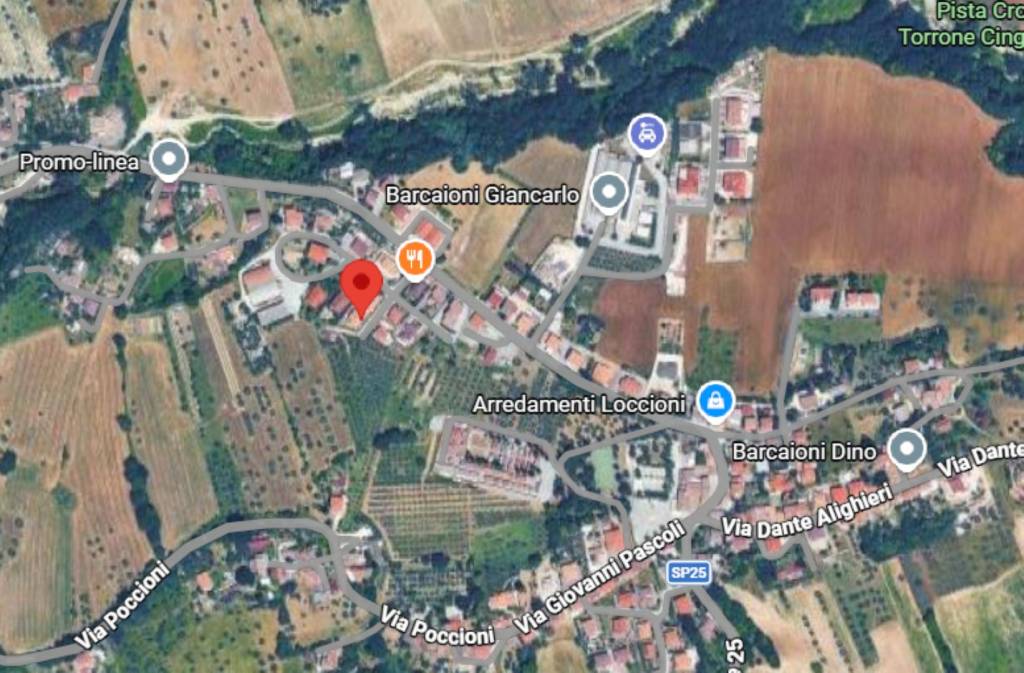Open the Barcaioni Giancarlo place marker
The height and width of the screenshot is (673, 1024).
(x=608, y=192)
